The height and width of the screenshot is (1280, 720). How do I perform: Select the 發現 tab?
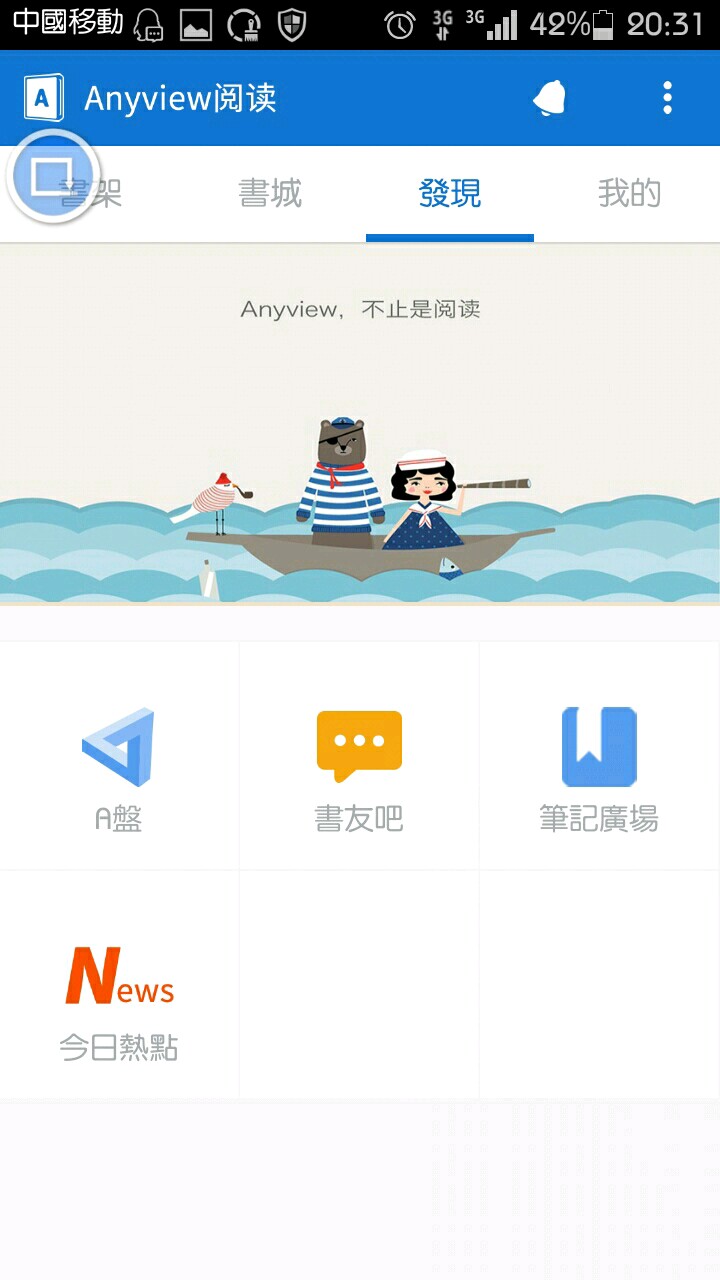point(450,193)
